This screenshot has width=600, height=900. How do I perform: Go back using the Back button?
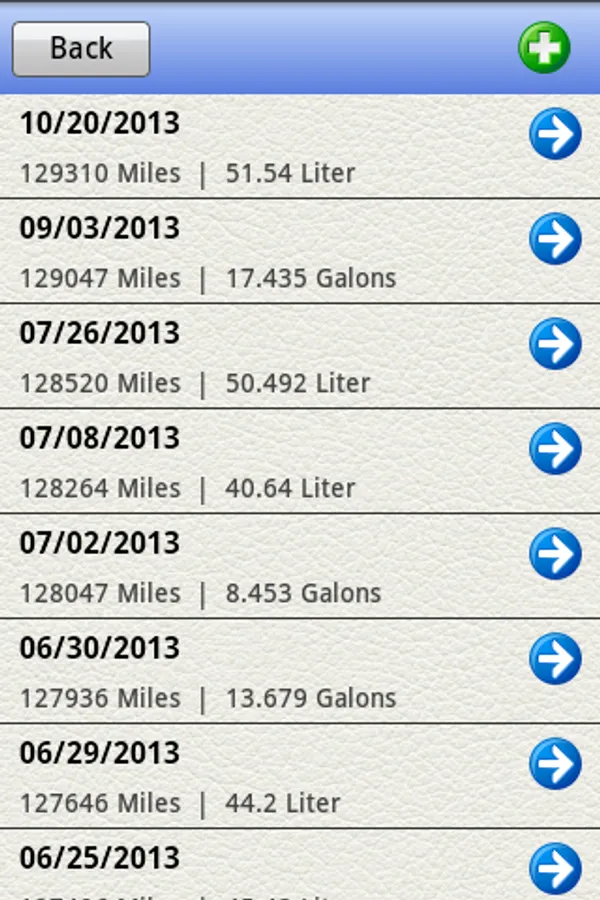point(81,49)
